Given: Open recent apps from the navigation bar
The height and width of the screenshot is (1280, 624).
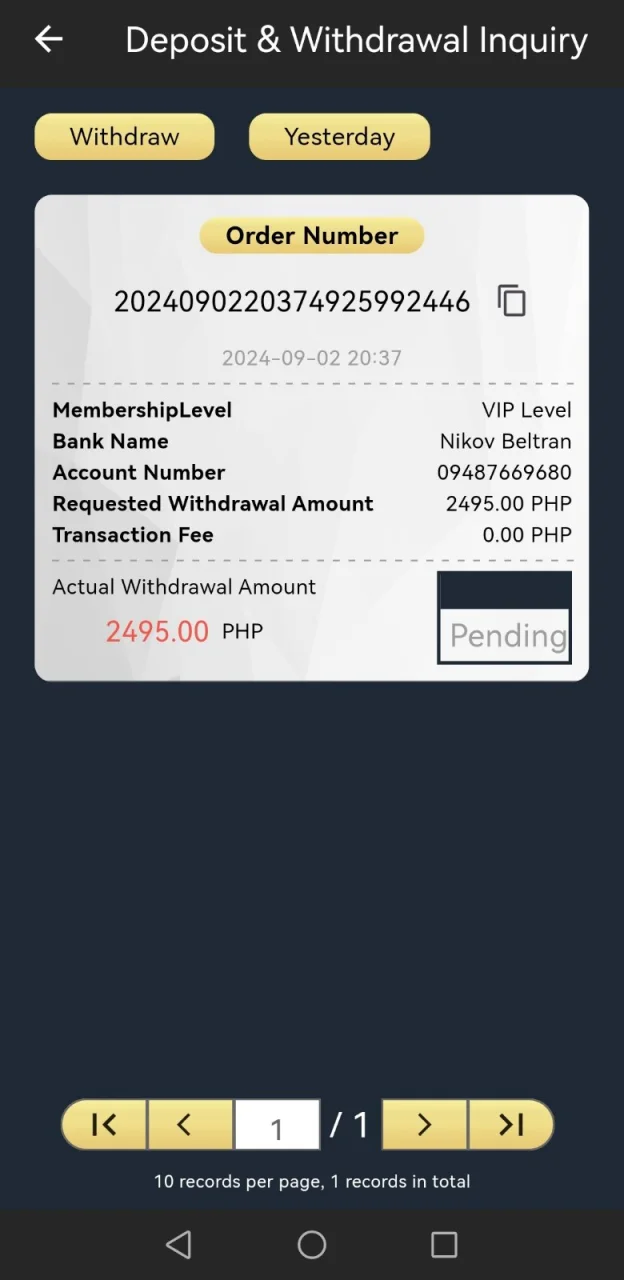Looking at the screenshot, I should pyautogui.click(x=444, y=1244).
